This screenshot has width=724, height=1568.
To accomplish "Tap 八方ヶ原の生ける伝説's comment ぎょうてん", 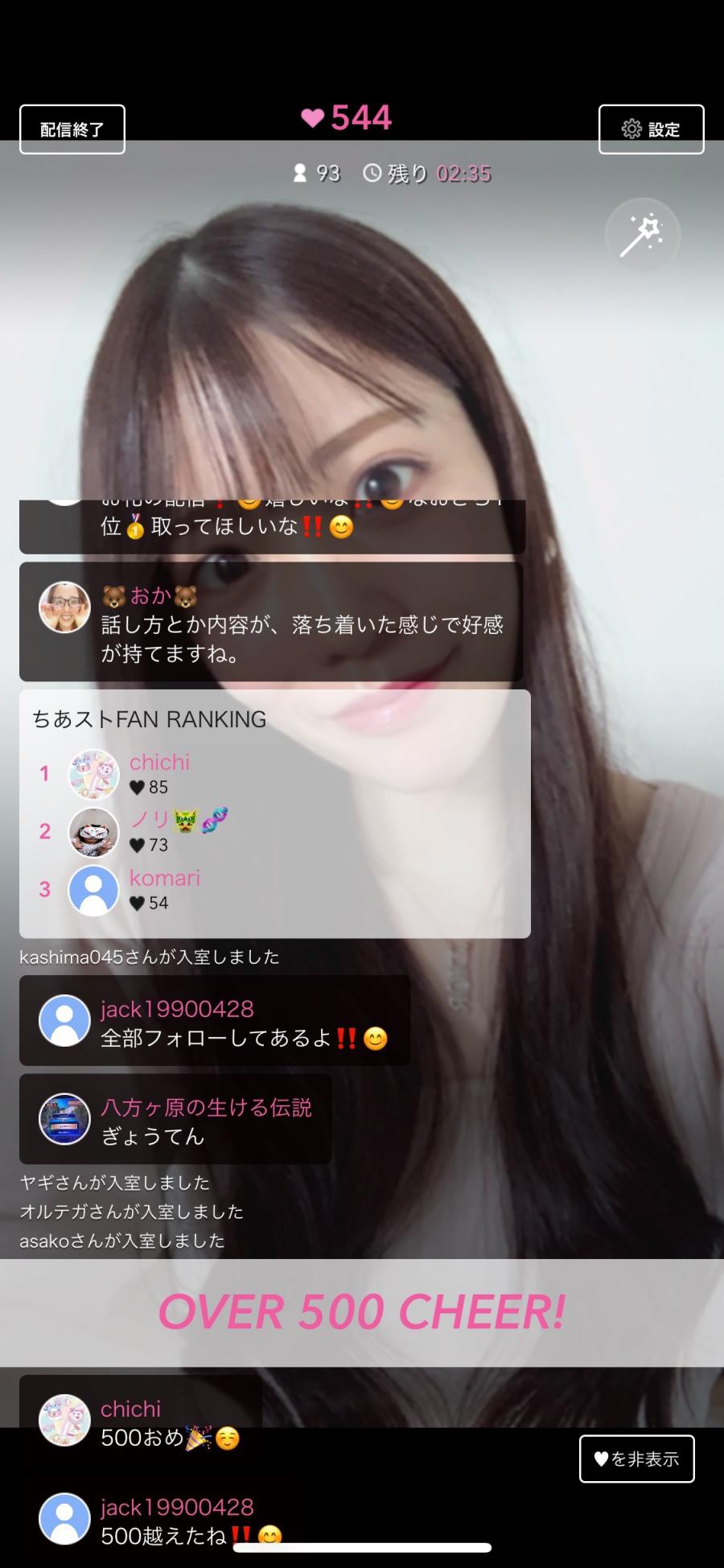I will [175, 1120].
